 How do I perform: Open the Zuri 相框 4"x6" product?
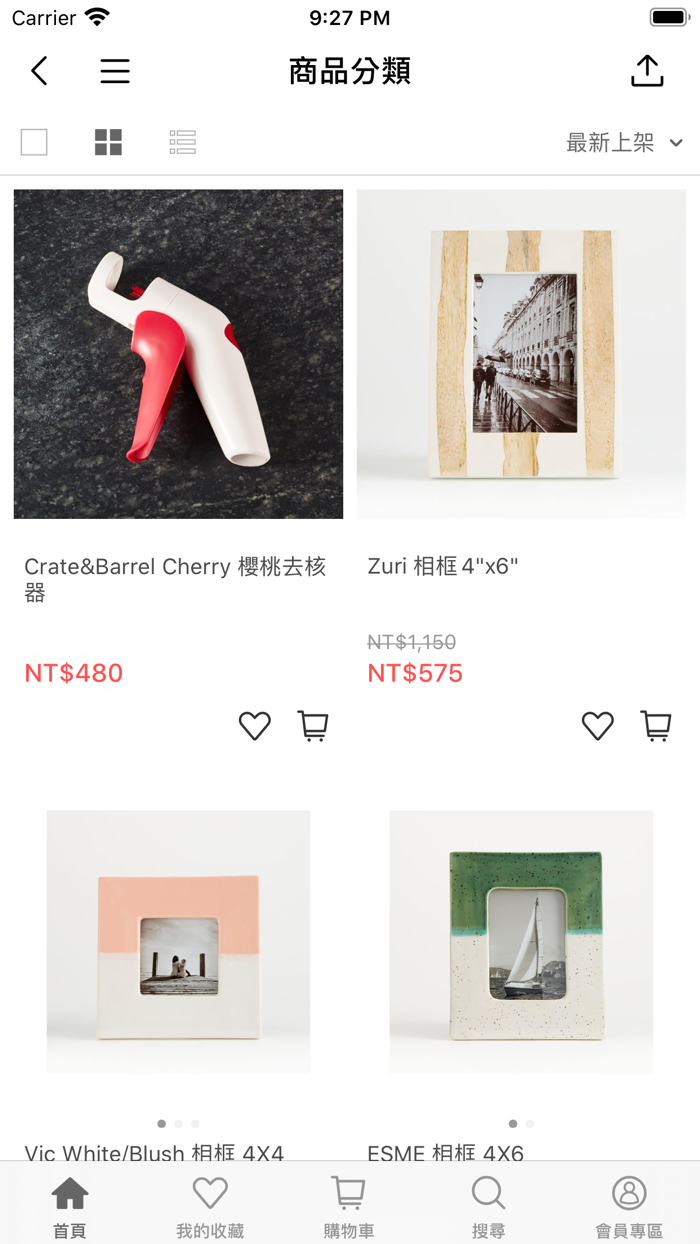click(x=521, y=354)
